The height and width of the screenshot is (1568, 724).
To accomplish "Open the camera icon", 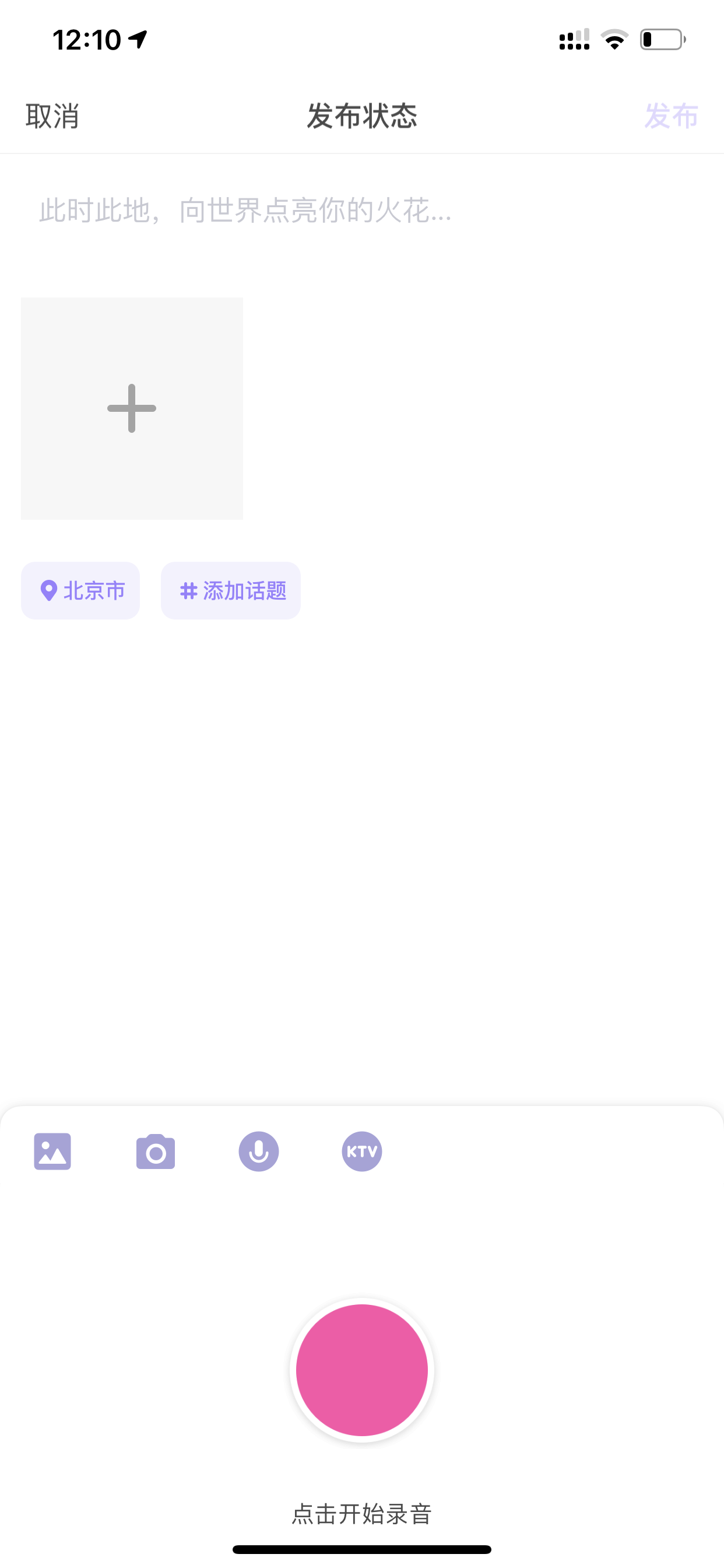I will [156, 1151].
